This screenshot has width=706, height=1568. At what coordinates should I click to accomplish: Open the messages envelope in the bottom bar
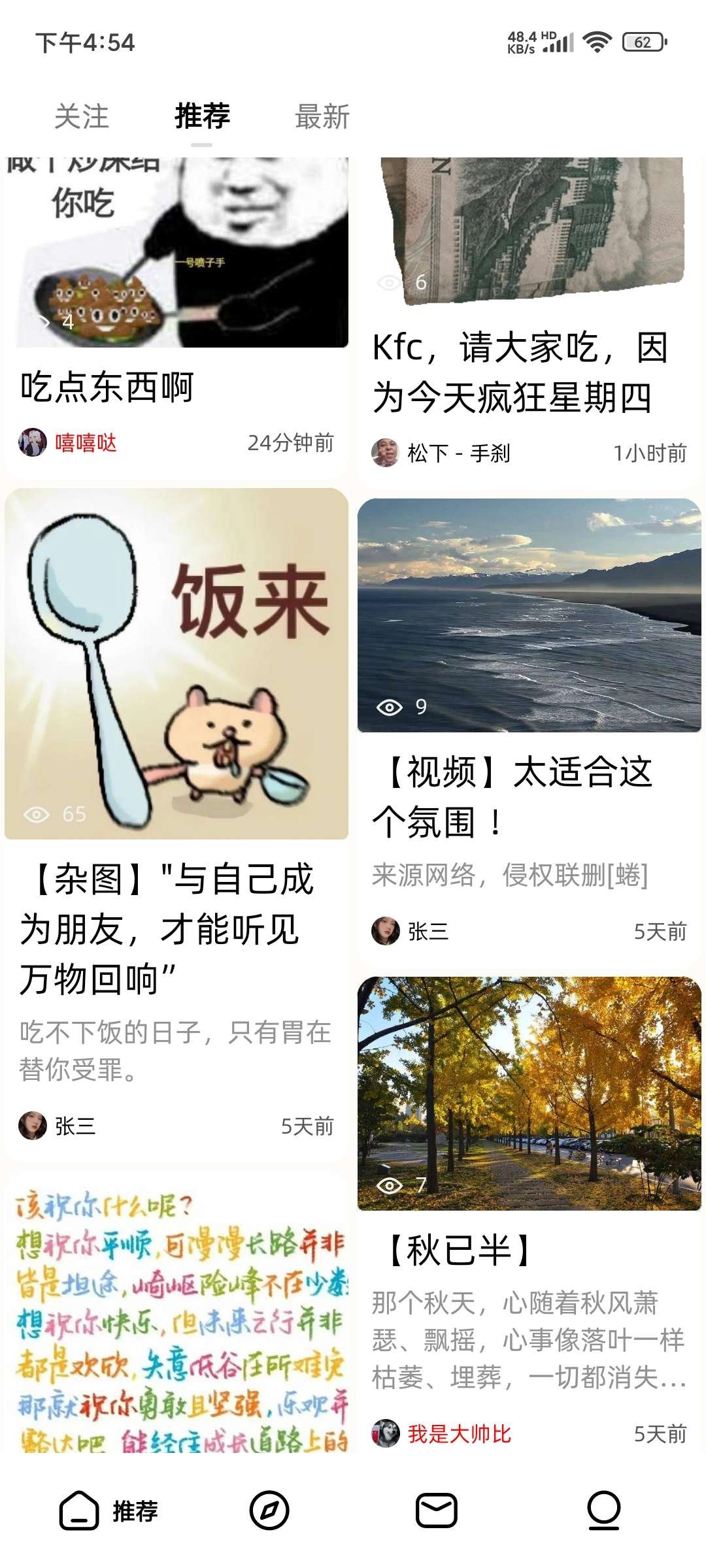437,1511
